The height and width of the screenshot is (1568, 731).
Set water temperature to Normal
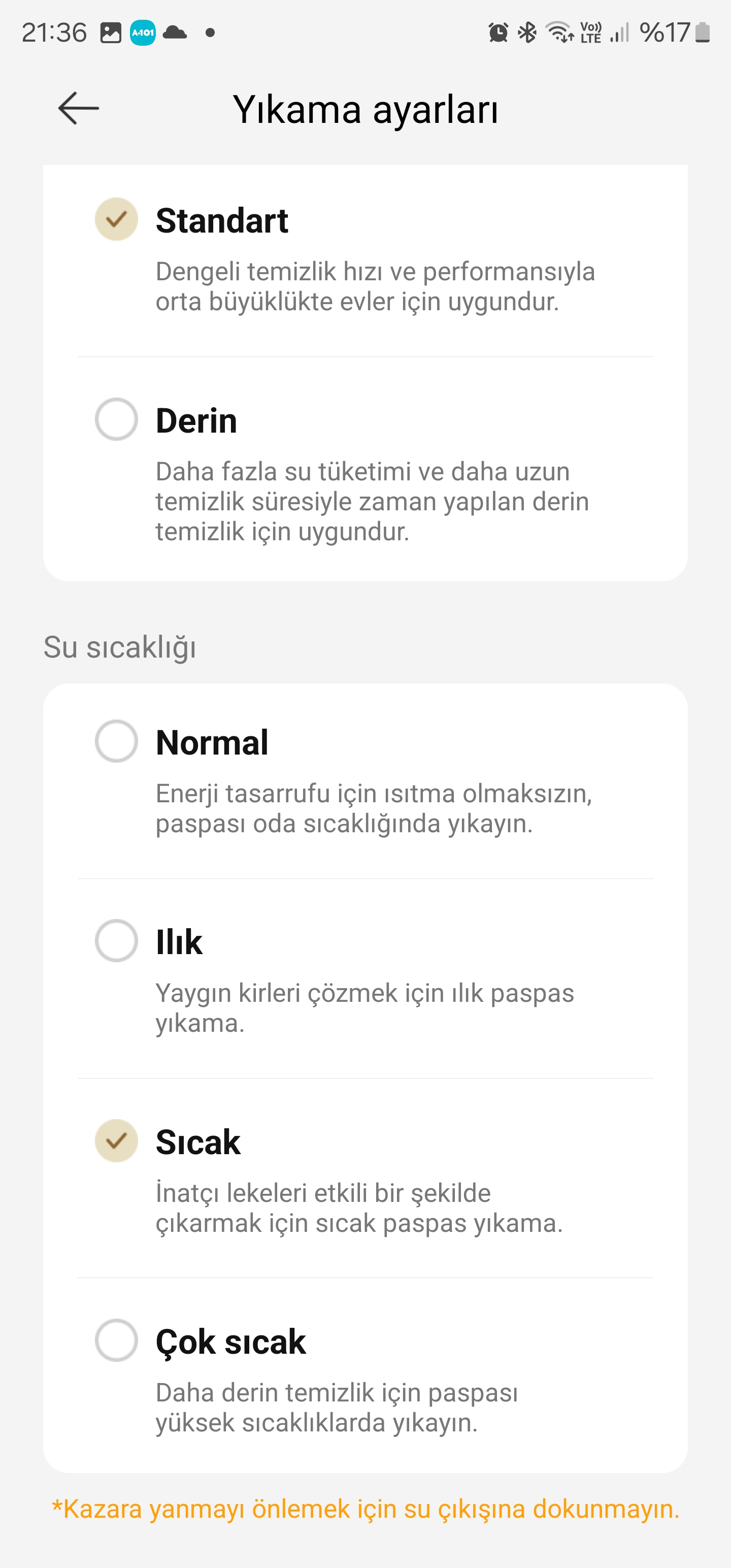pos(365,781)
